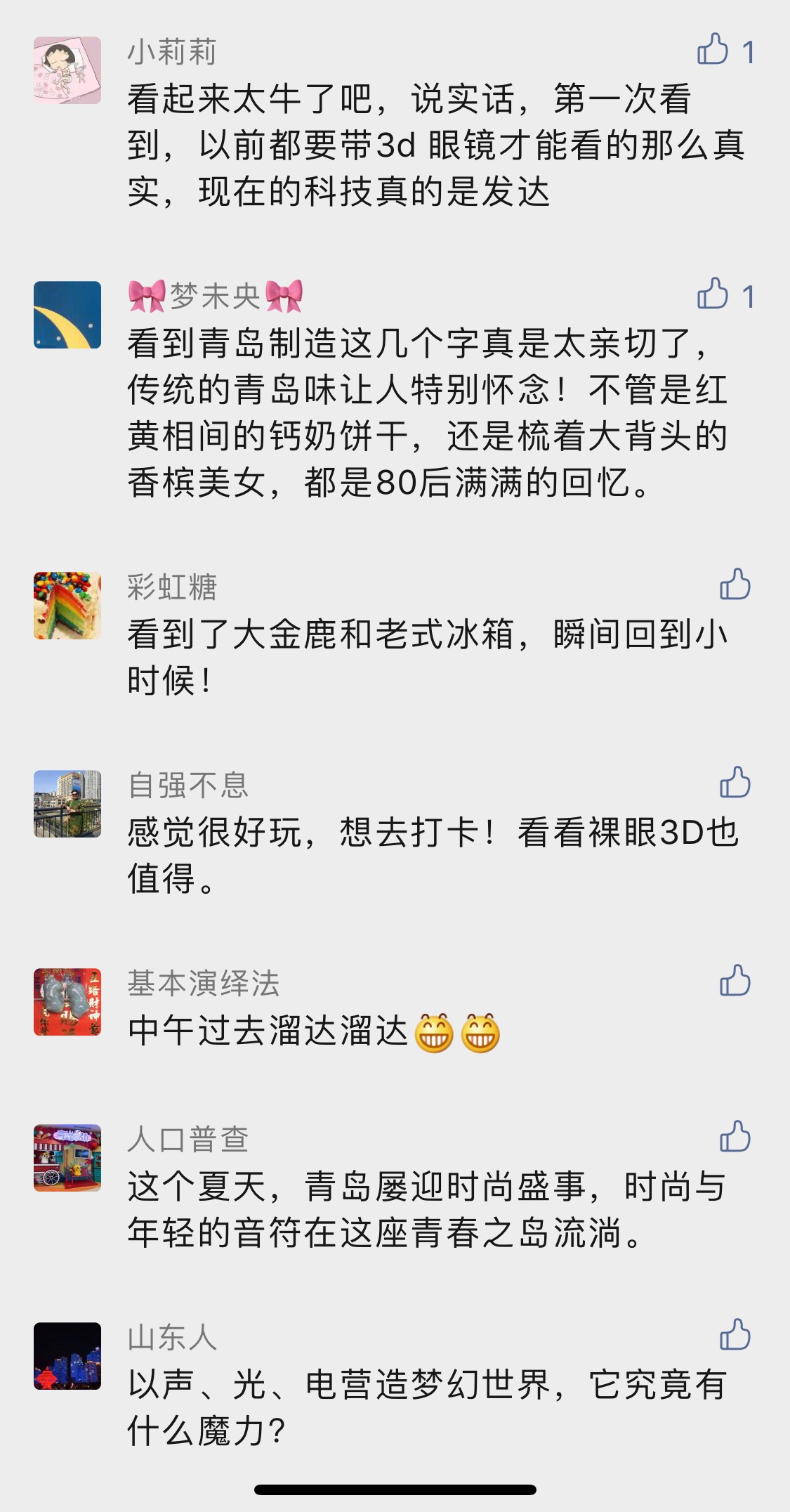The height and width of the screenshot is (1512, 790).
Task: Like 彩虹糖's comment
Action: [735, 585]
